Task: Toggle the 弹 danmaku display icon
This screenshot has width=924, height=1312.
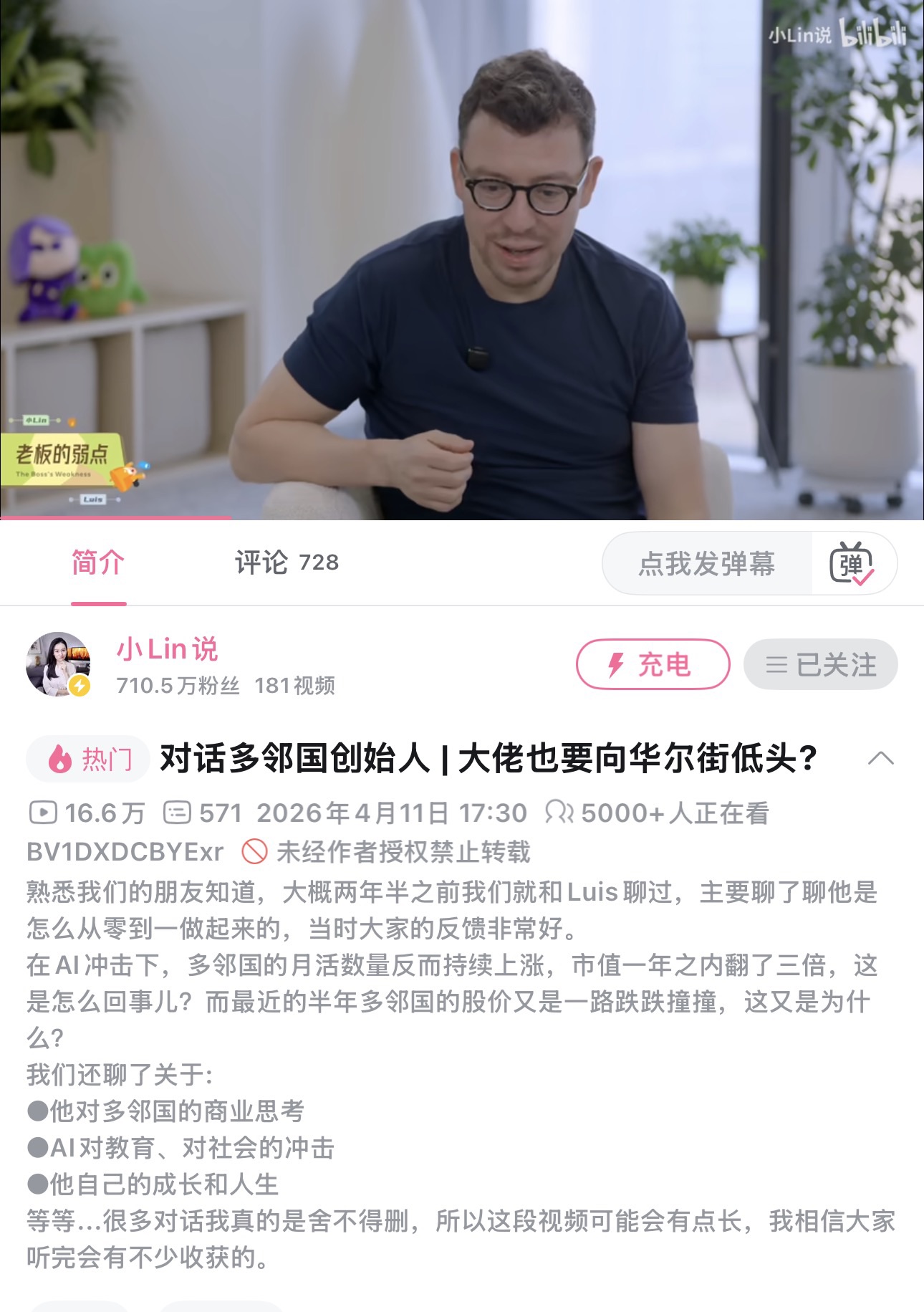Action: tap(852, 564)
